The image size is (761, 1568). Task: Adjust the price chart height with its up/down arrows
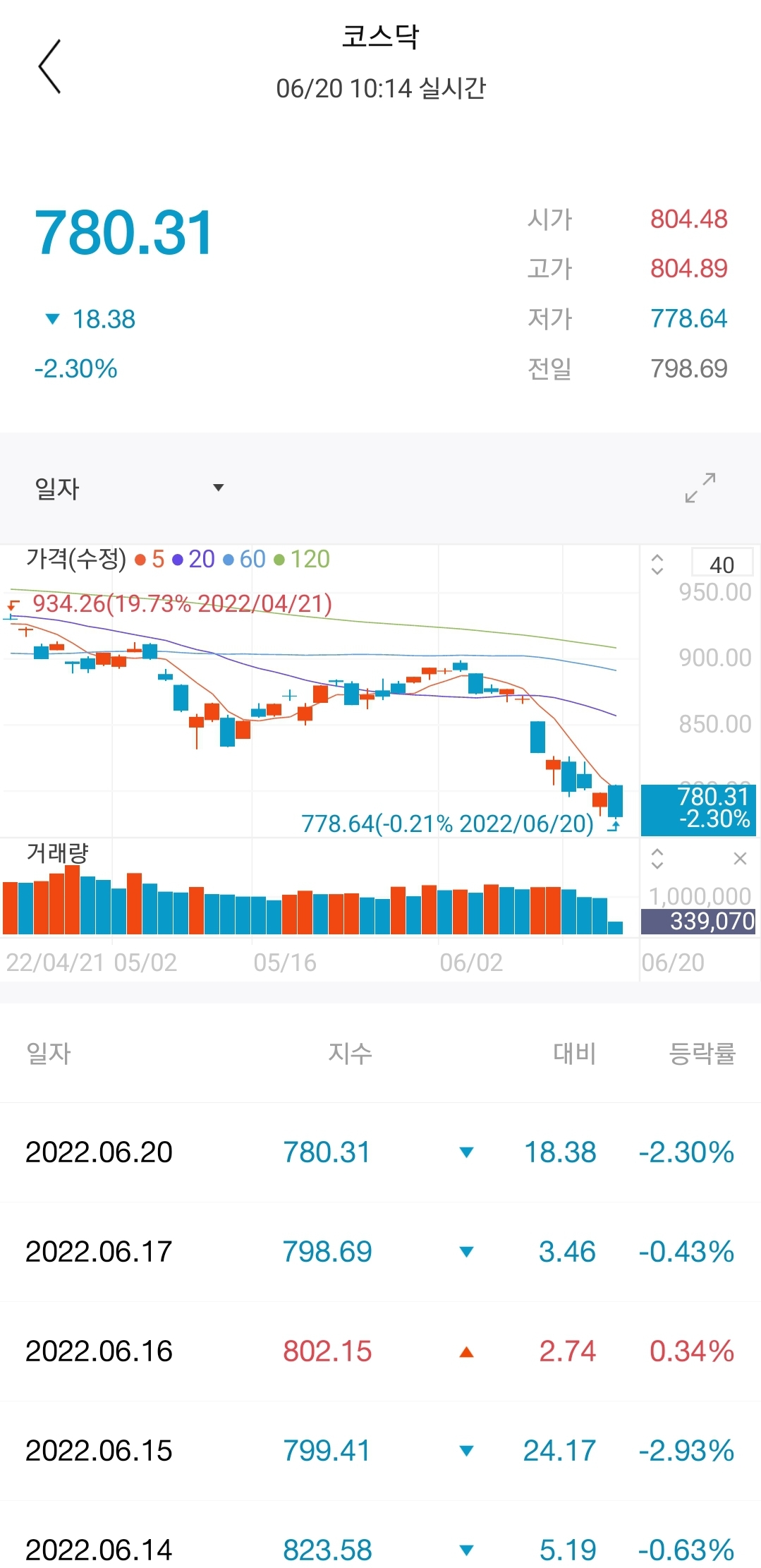[x=657, y=565]
